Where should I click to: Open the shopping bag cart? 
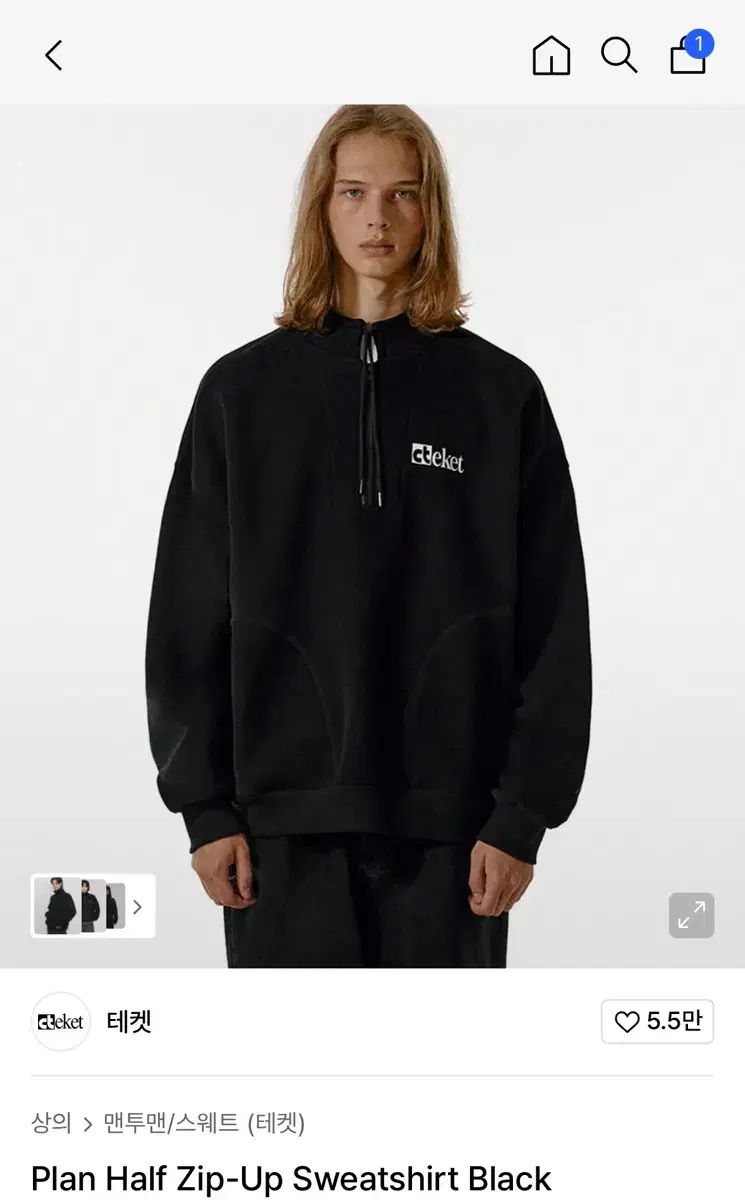click(688, 55)
